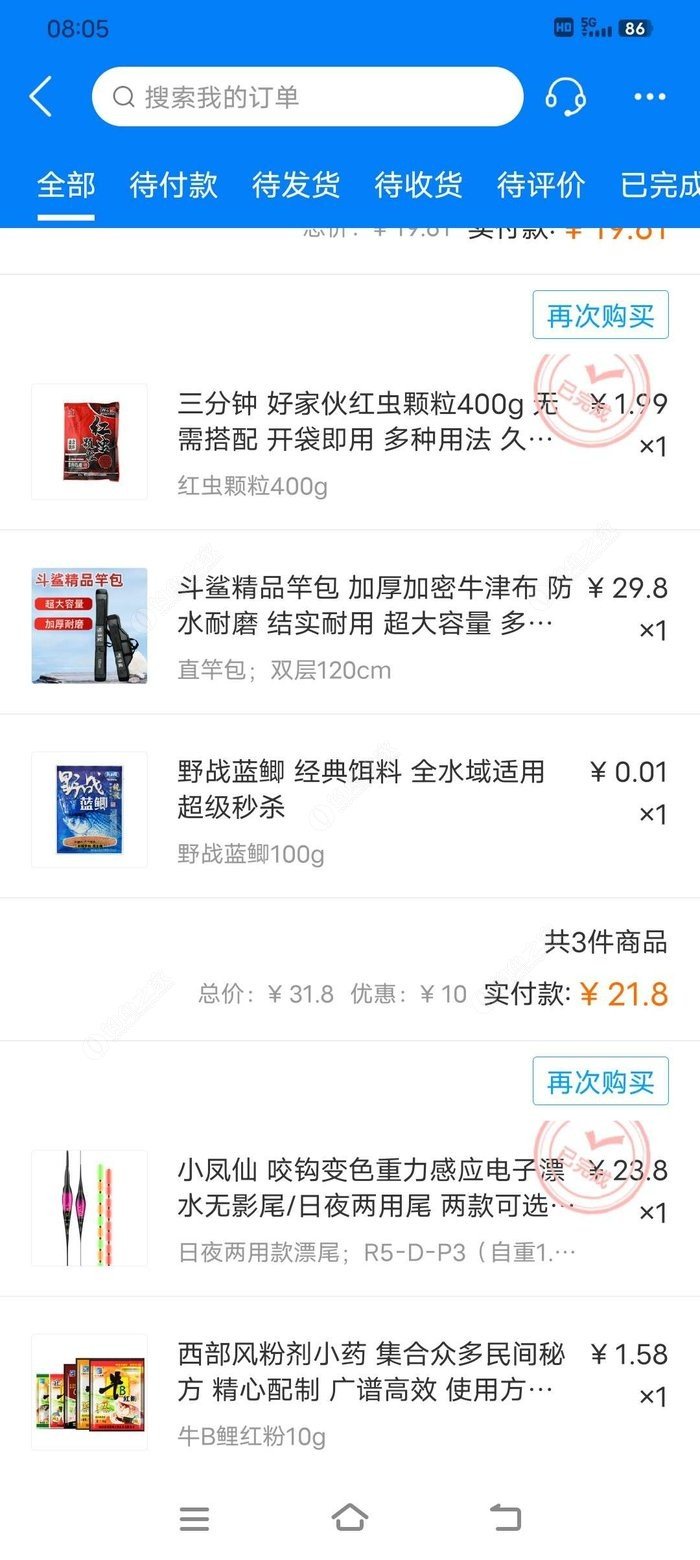Tap the system home button

pyautogui.click(x=349, y=1518)
